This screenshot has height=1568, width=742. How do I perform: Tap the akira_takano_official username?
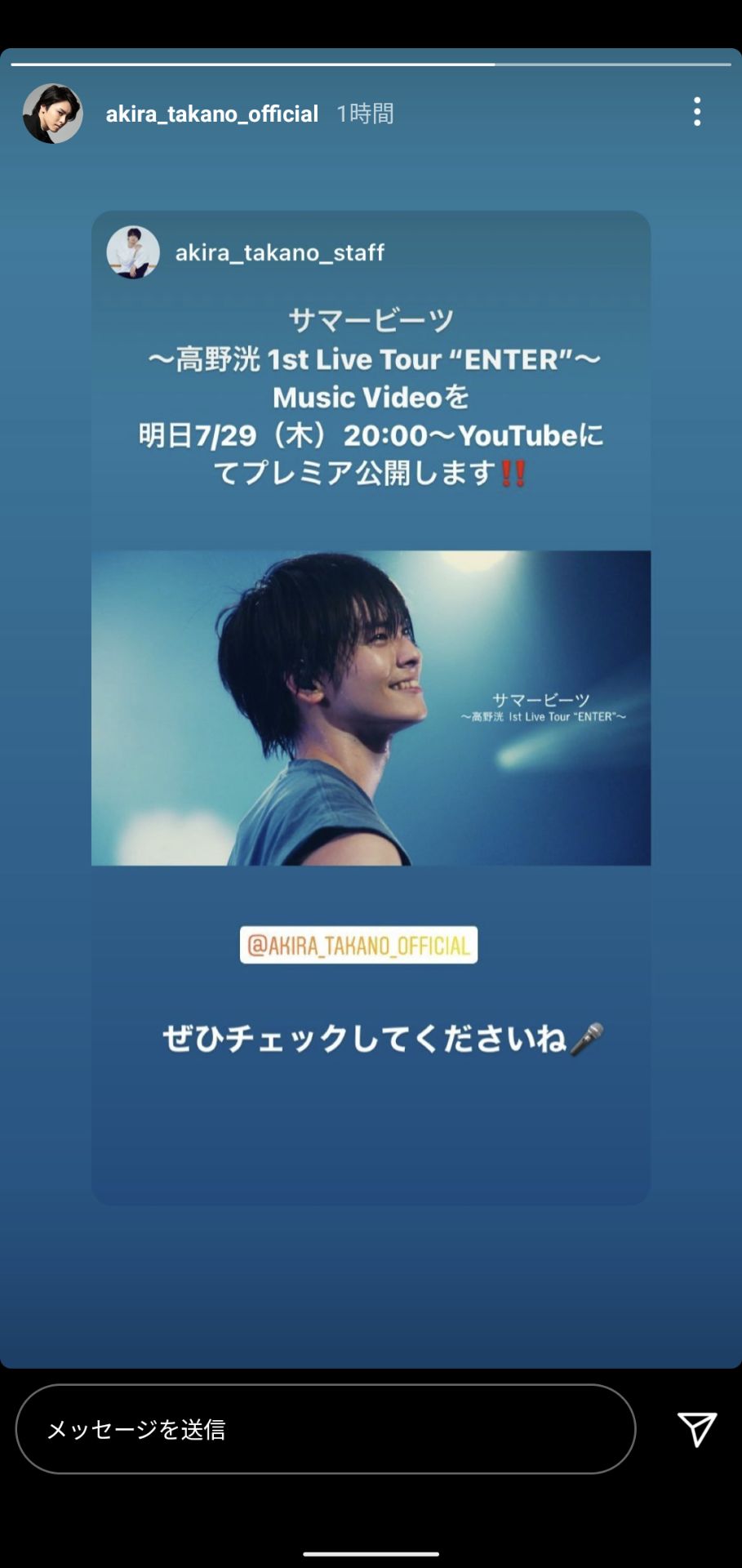pyautogui.click(x=211, y=114)
